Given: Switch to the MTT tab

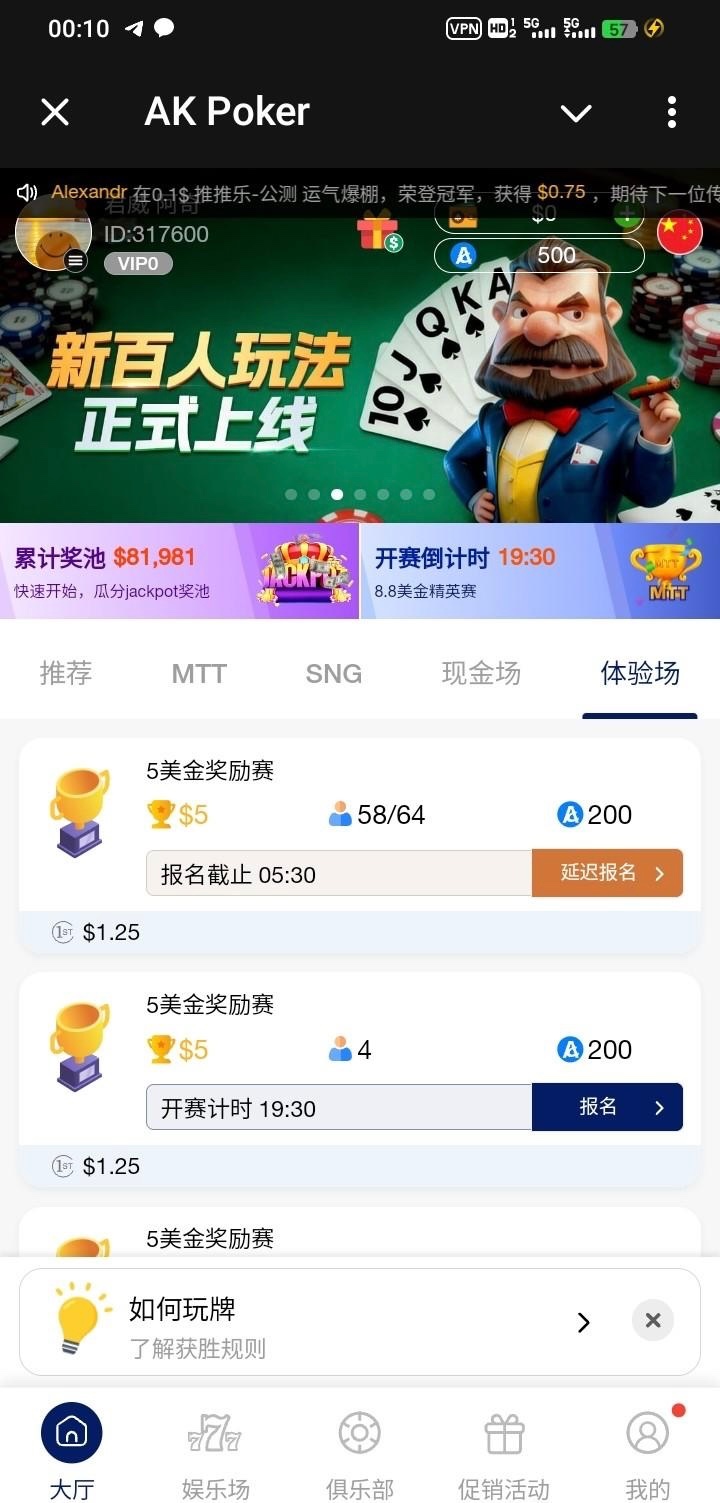Looking at the screenshot, I should click(x=199, y=673).
